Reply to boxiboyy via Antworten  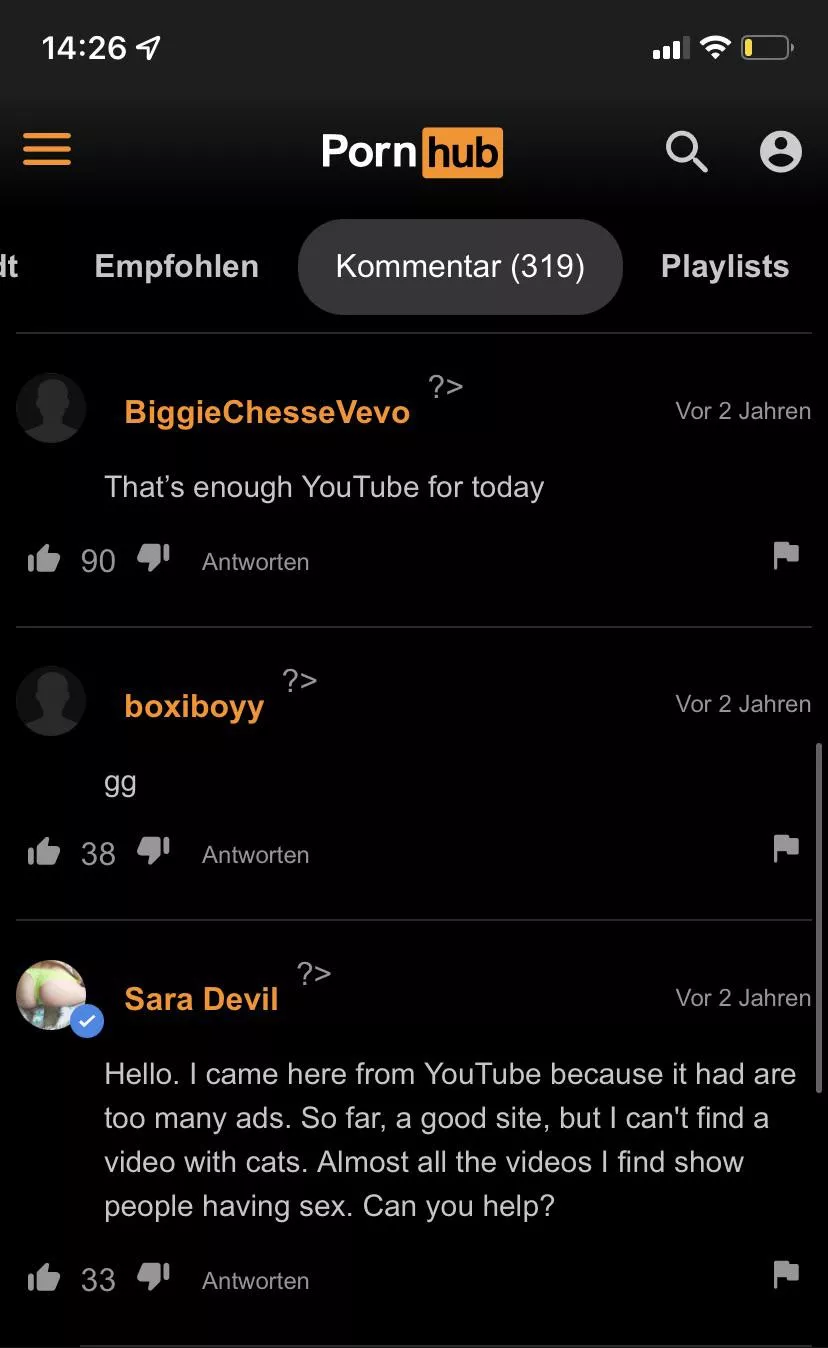point(255,855)
